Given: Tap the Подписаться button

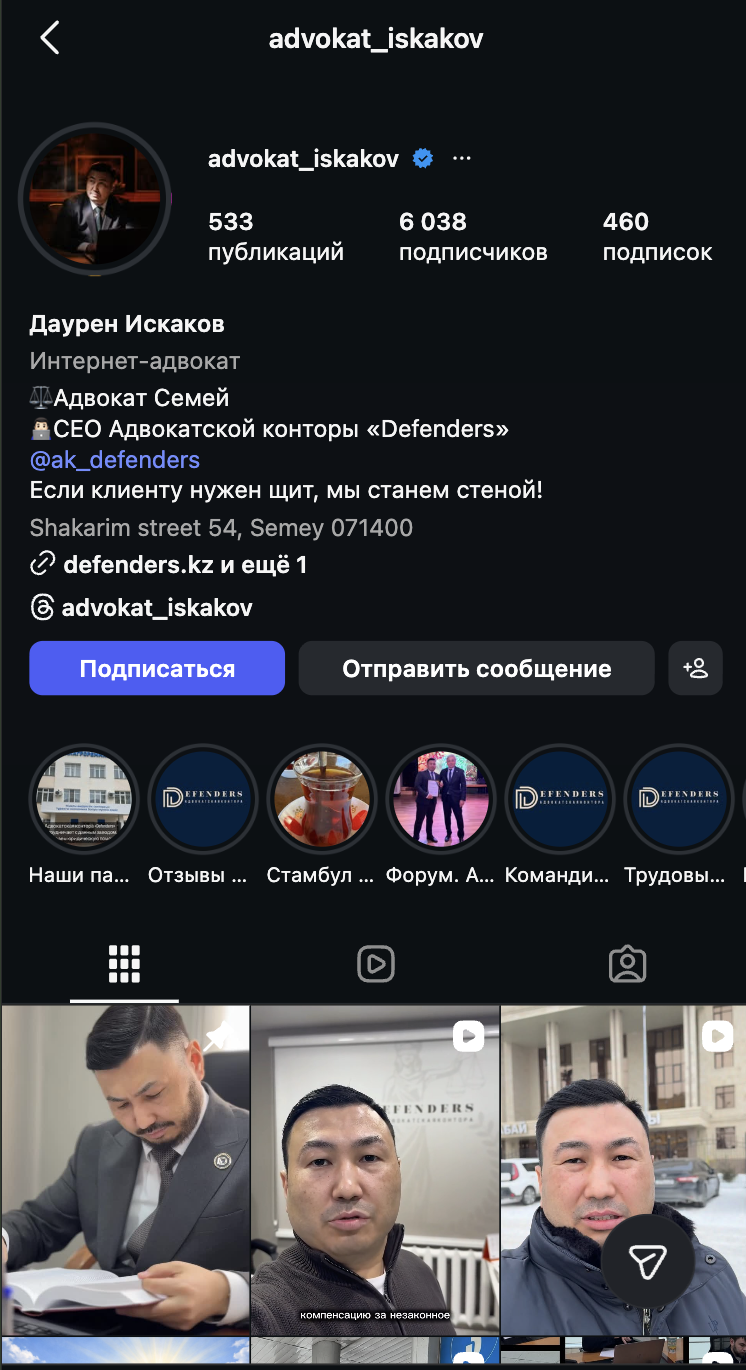Looking at the screenshot, I should point(157,668).
